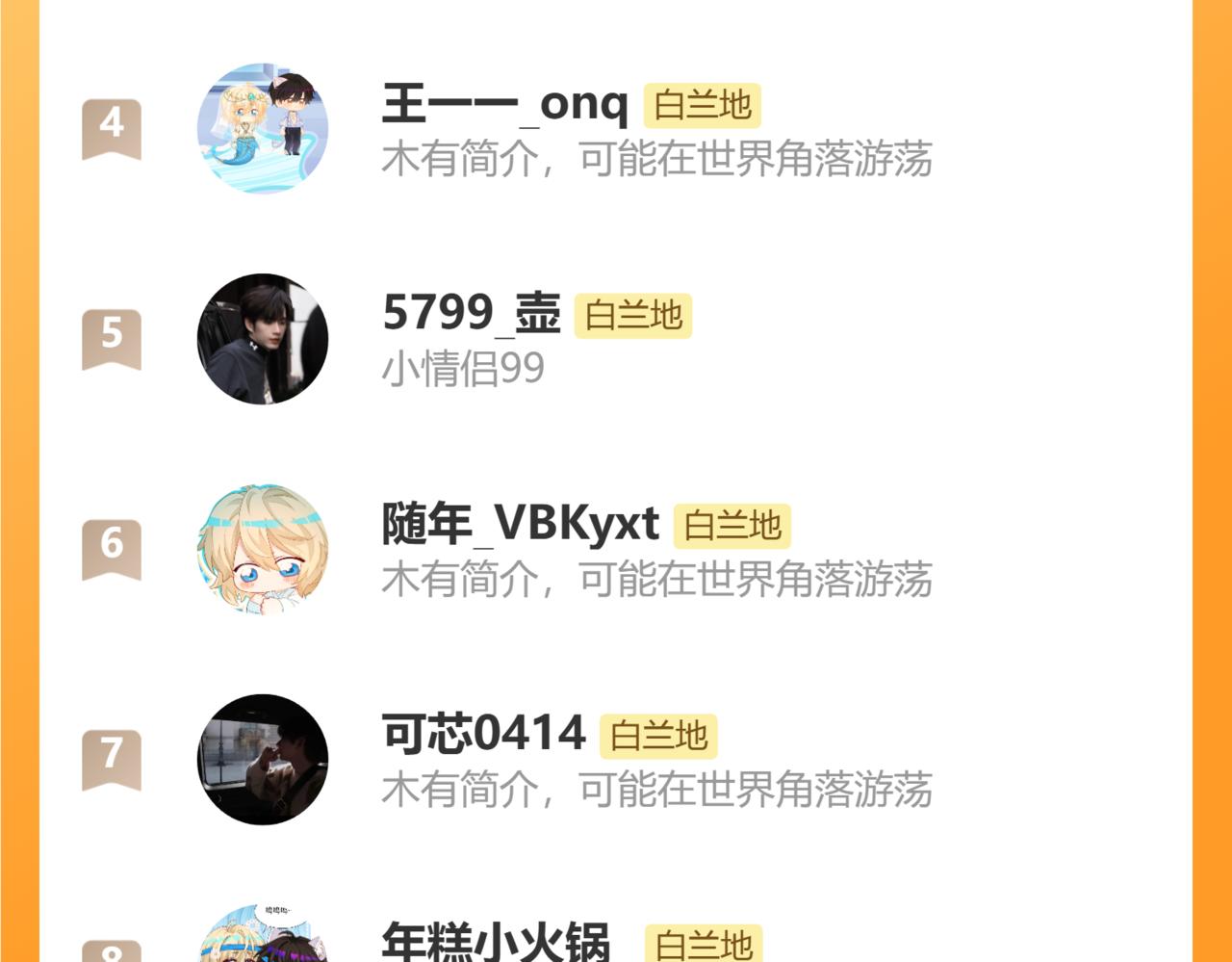1232x962 pixels.
Task: View the 5799_壶 user row
Action: coord(471,314)
